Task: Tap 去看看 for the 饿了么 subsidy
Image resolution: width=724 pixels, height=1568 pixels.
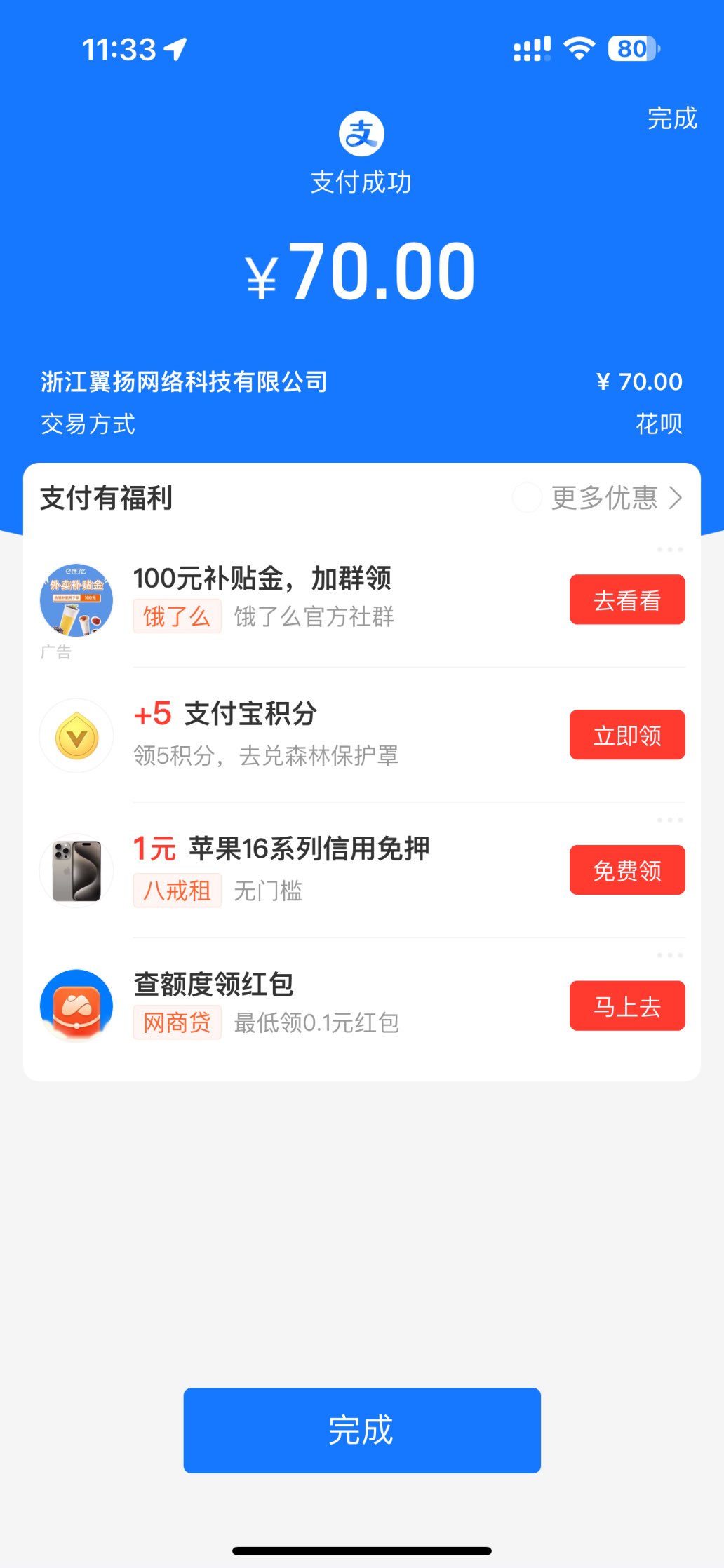Action: point(626,600)
